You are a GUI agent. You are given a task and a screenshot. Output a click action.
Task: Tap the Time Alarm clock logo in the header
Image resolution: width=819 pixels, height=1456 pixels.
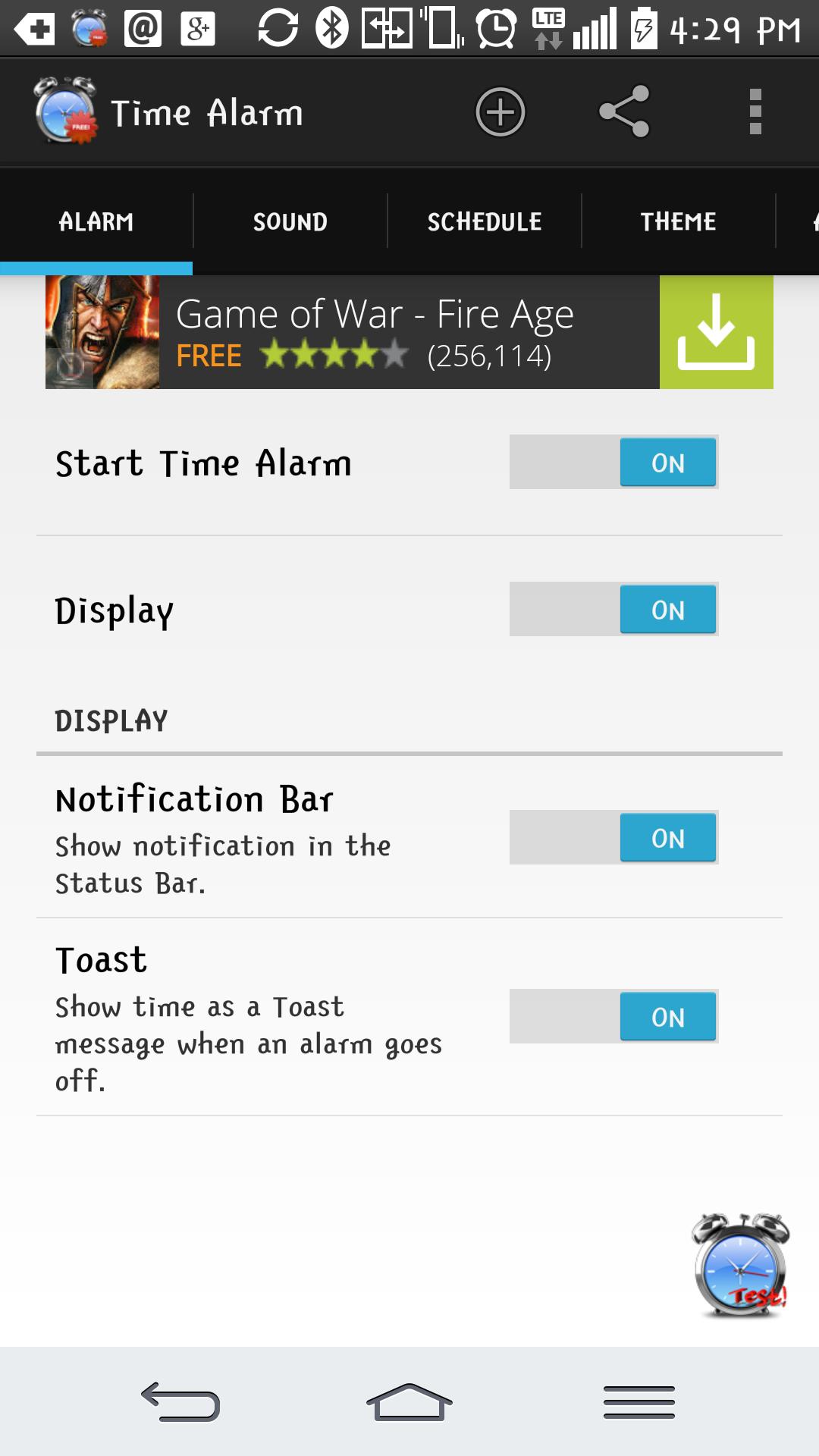[67, 112]
